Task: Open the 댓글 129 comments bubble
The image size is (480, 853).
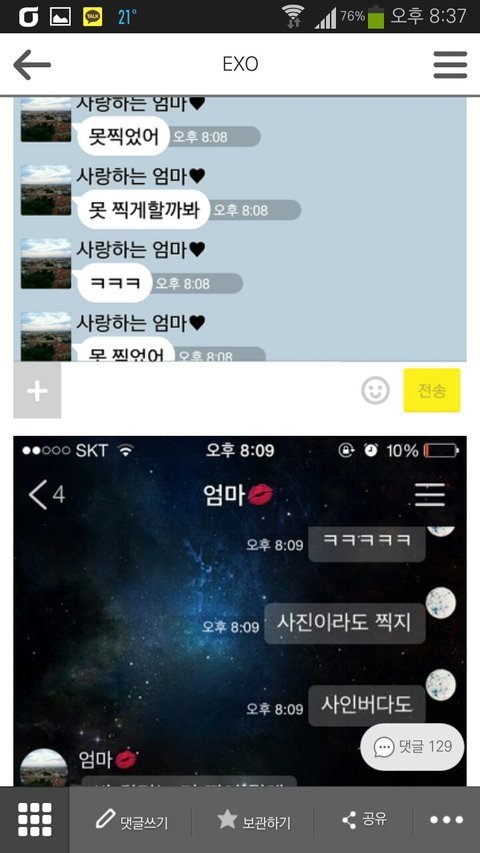Action: point(413,746)
